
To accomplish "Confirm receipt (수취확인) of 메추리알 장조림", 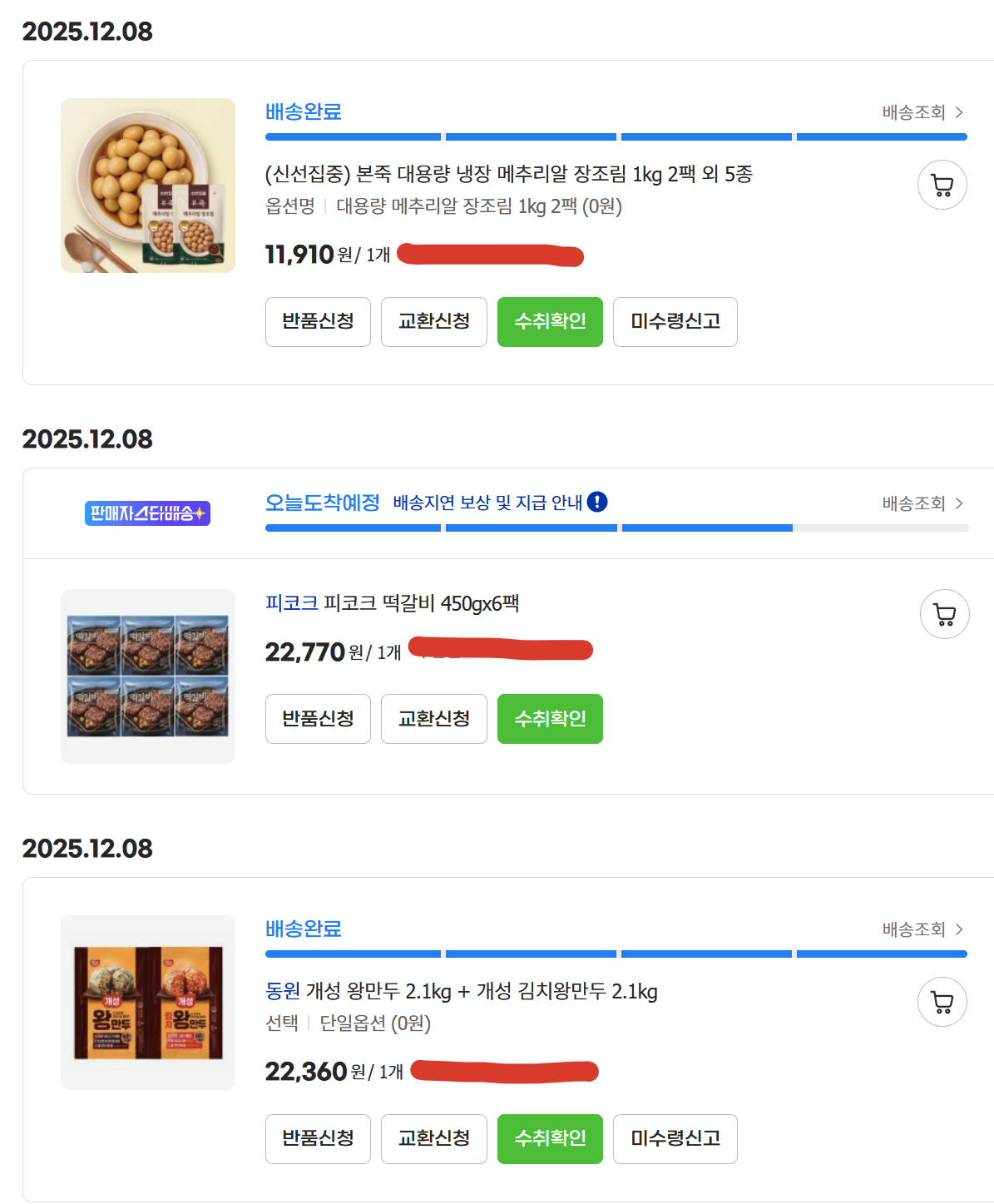I will [550, 321].
